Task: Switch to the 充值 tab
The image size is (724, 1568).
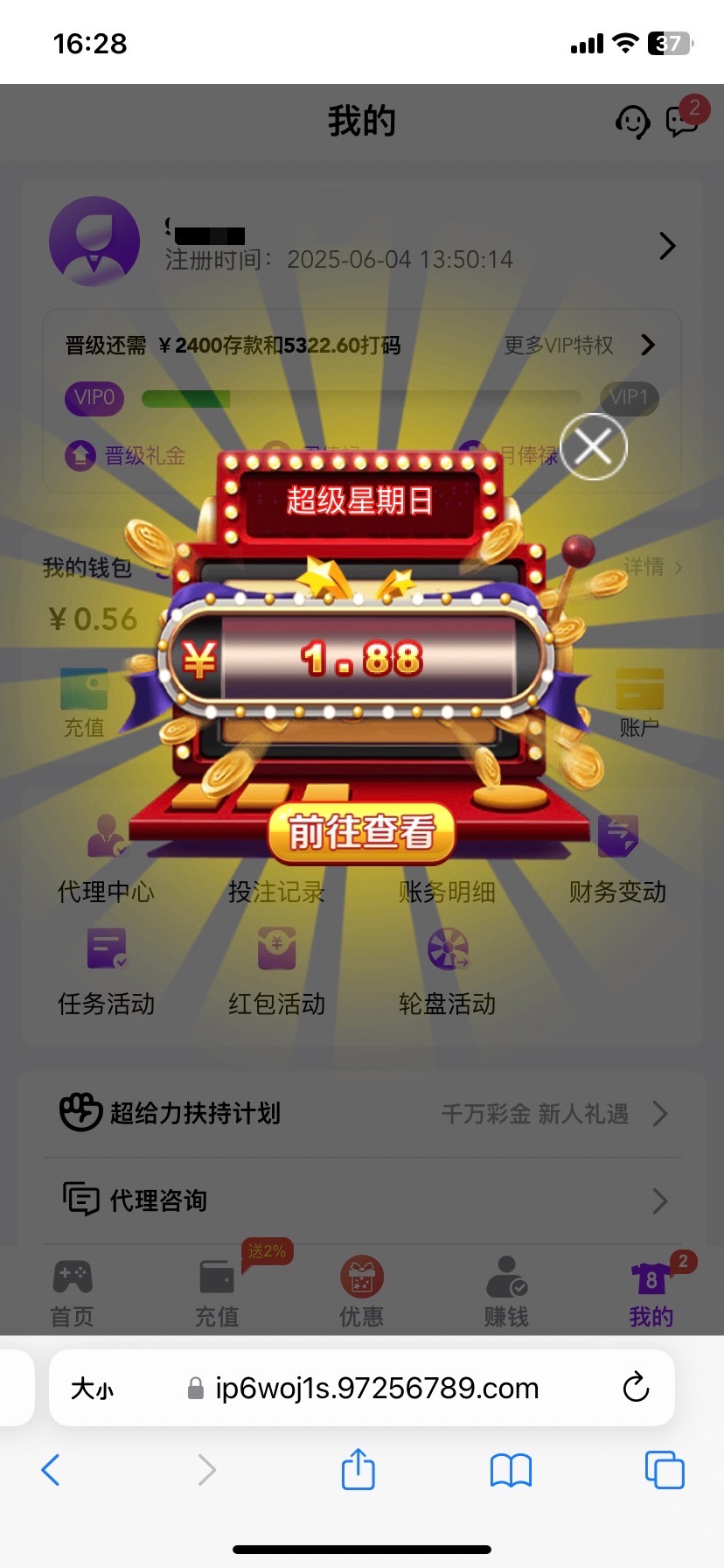Action: click(217, 1293)
